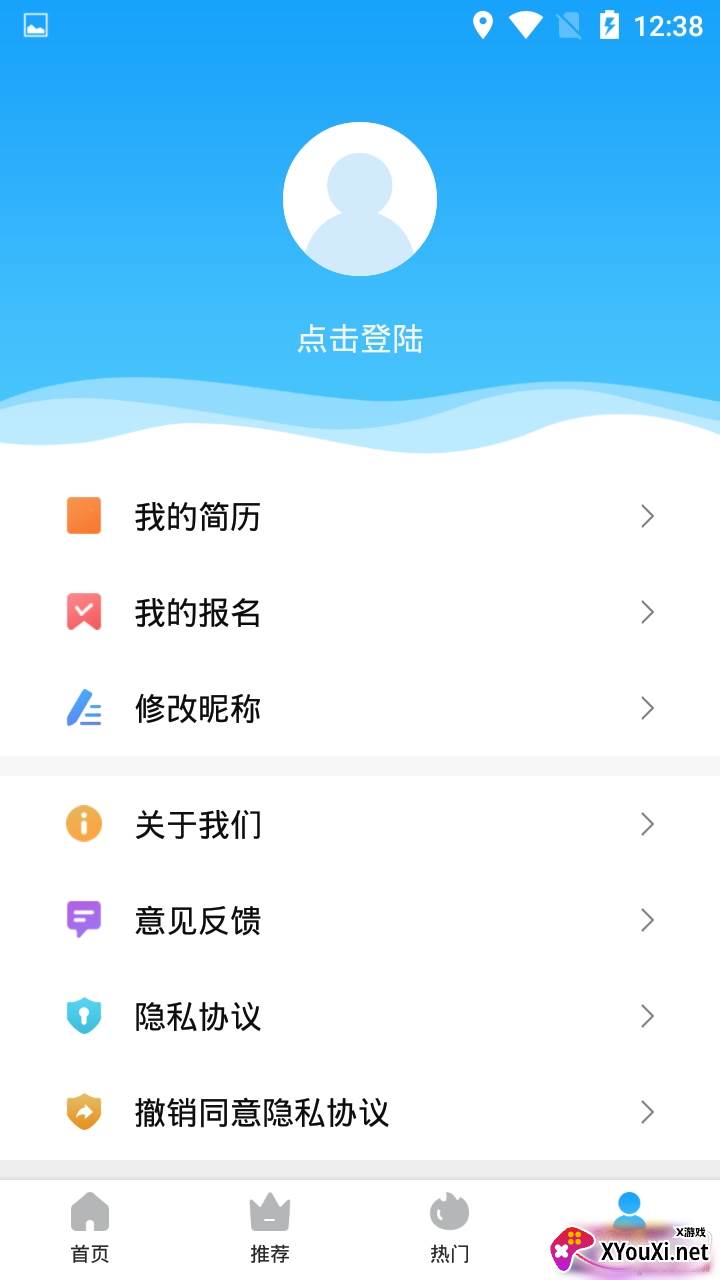720x1280 pixels.
Task: Tap the profile avatar placeholder
Action: tap(360, 199)
